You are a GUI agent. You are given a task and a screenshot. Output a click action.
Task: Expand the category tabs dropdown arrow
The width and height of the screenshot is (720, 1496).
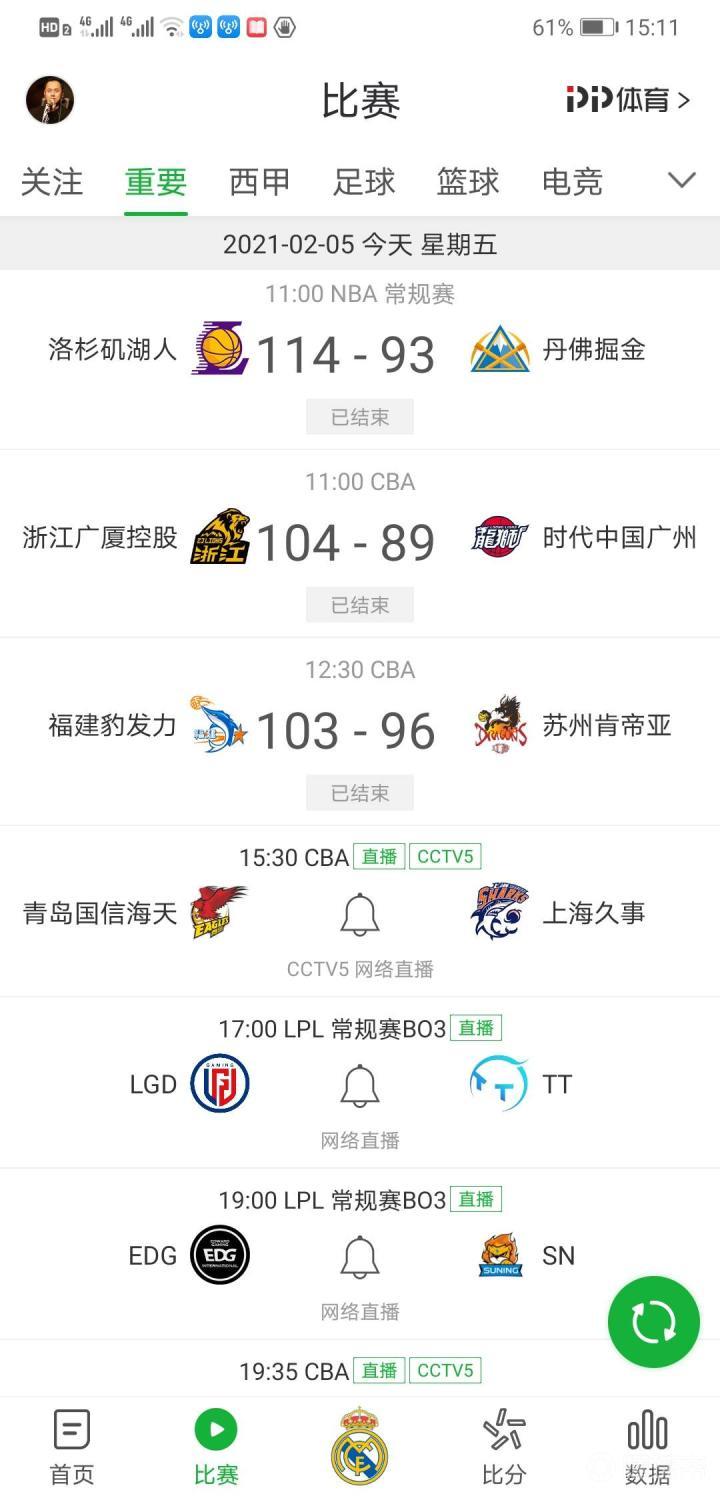pos(681,181)
